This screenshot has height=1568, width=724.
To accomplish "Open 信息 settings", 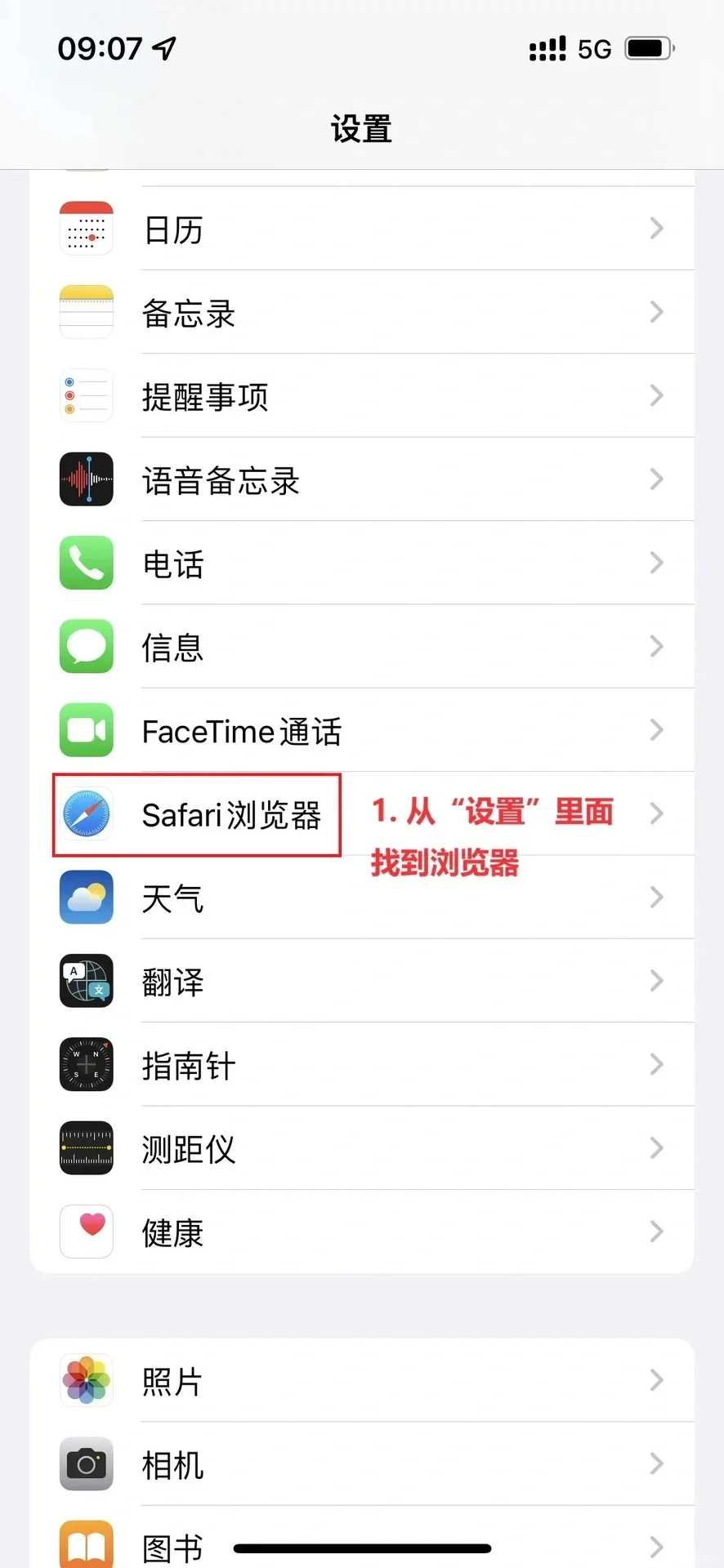I will click(x=362, y=647).
